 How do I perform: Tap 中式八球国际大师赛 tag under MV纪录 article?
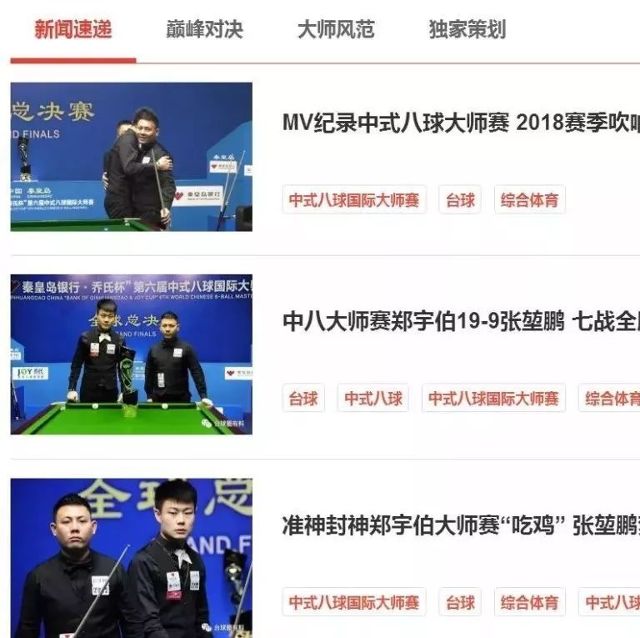(x=354, y=200)
